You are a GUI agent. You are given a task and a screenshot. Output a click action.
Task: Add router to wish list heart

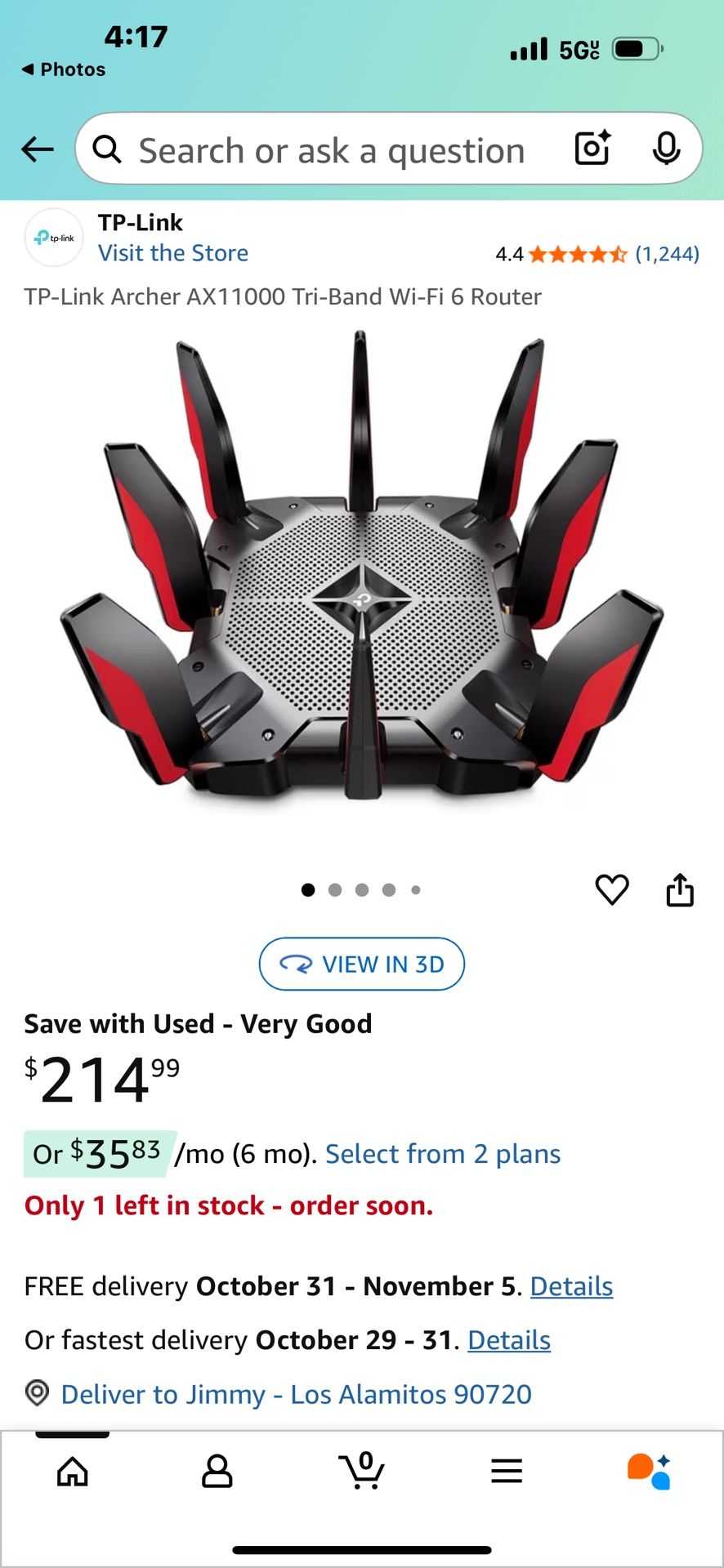(612, 889)
